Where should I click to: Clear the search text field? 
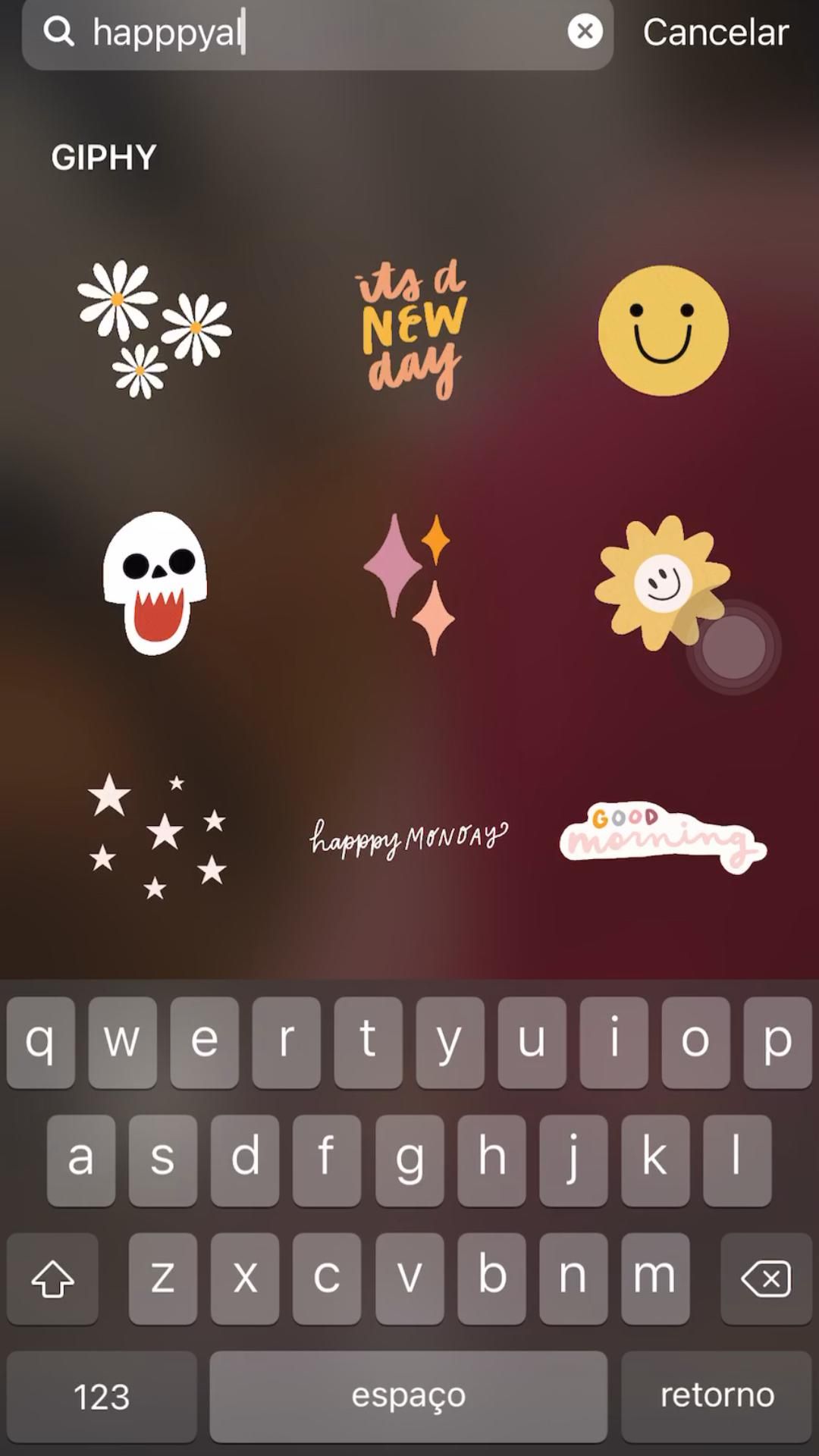pyautogui.click(x=585, y=32)
